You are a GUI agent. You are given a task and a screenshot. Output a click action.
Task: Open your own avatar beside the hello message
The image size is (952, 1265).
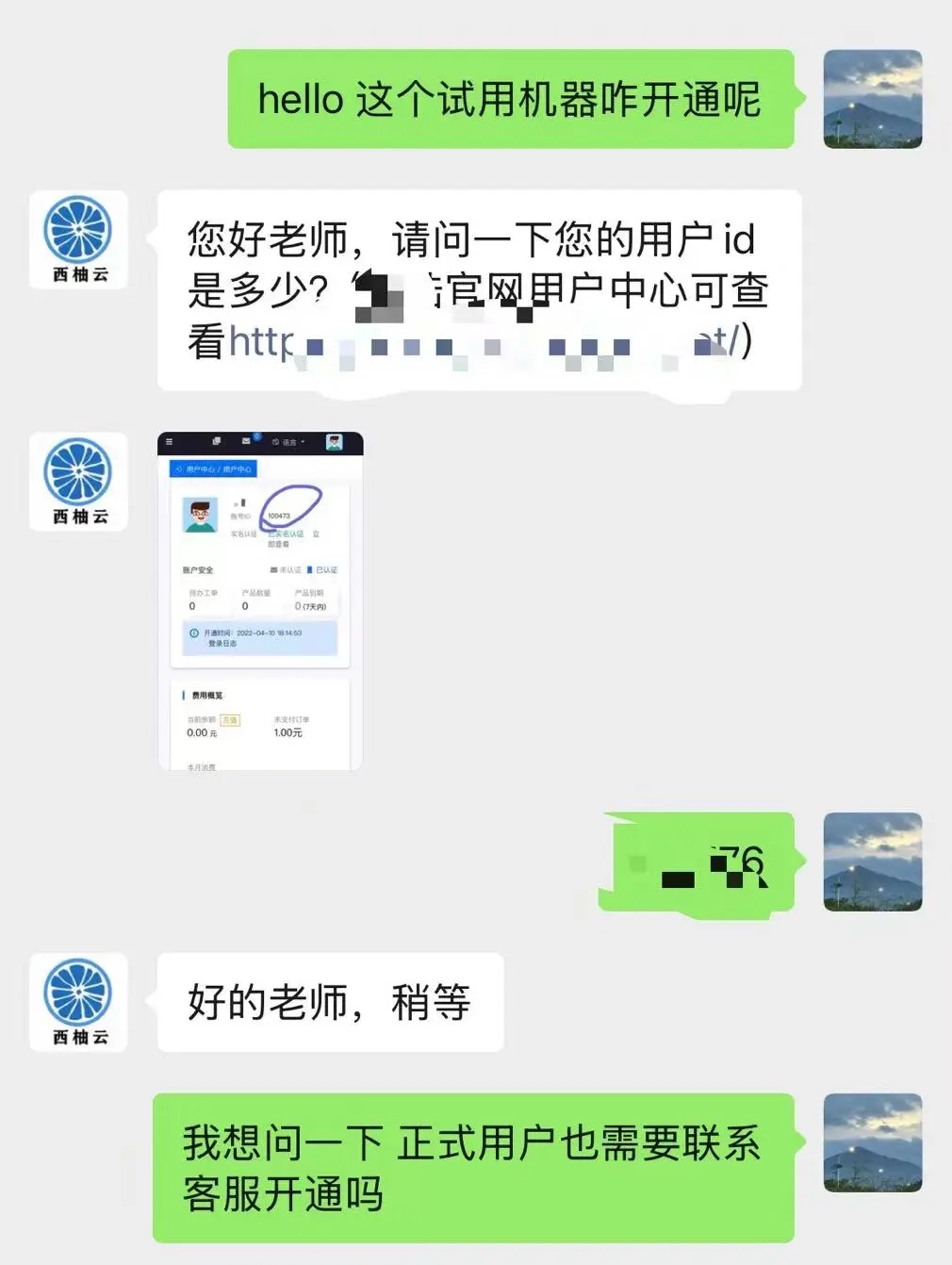872,99
